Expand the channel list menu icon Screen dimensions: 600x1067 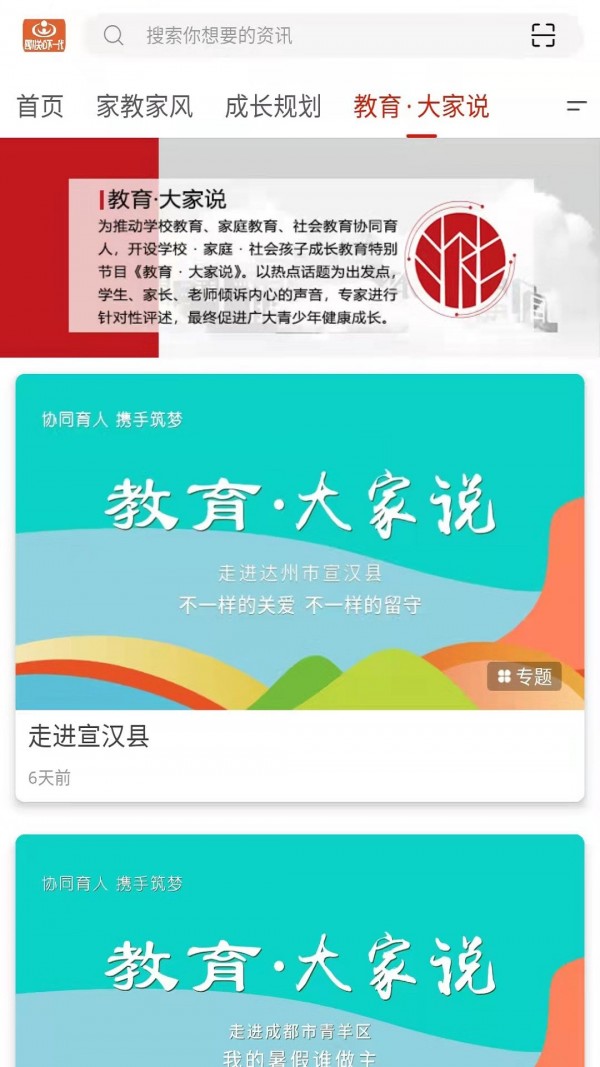[576, 106]
